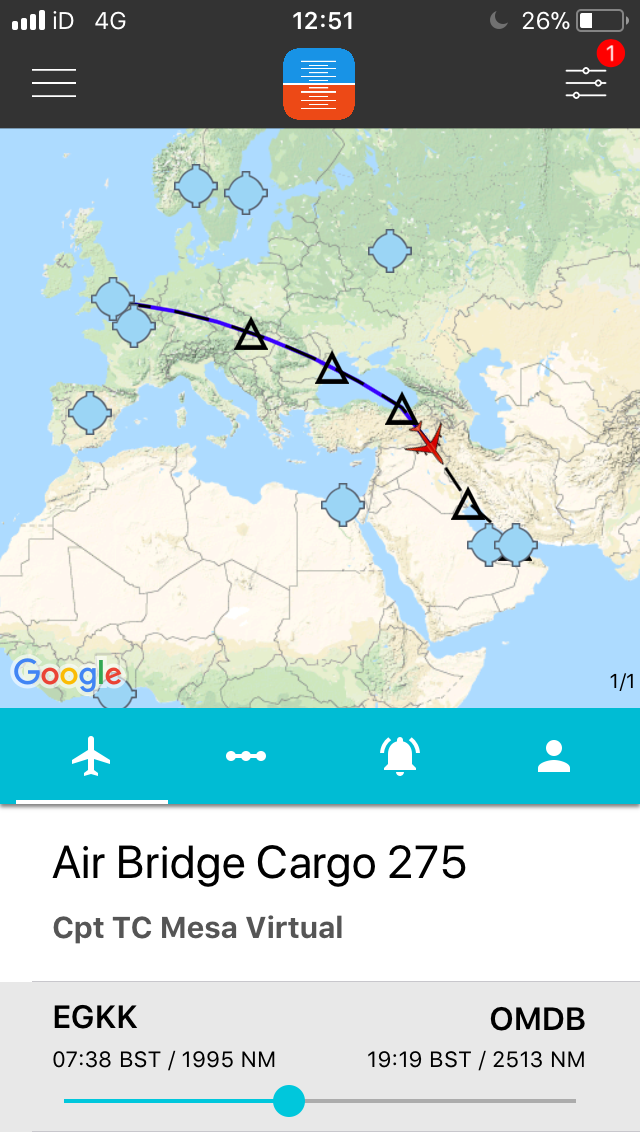Switch to the pilot profile tab
This screenshot has height=1136, width=640.
[x=553, y=756]
